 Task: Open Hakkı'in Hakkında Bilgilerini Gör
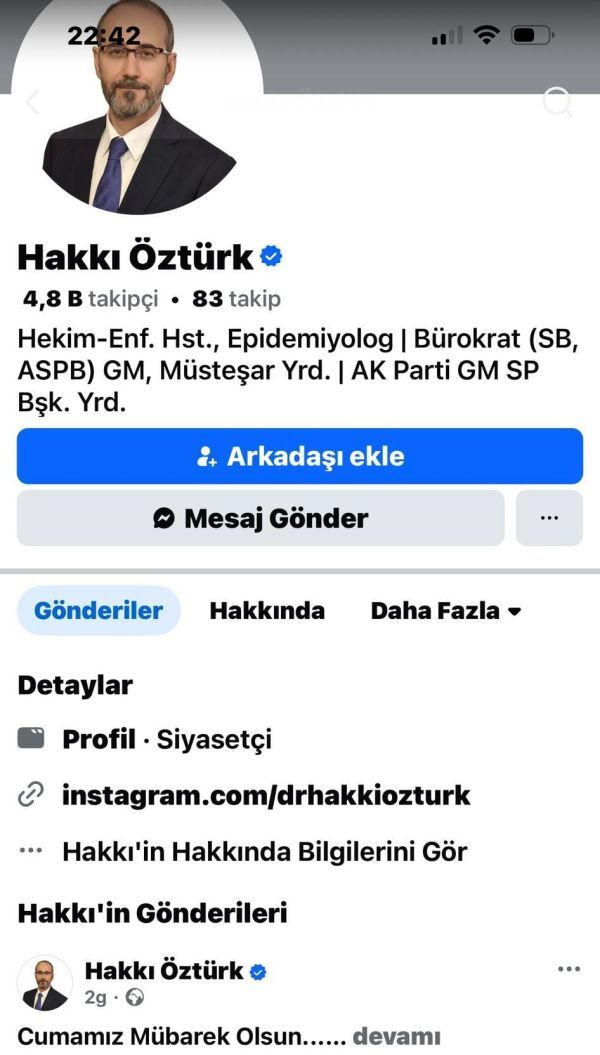pos(264,851)
